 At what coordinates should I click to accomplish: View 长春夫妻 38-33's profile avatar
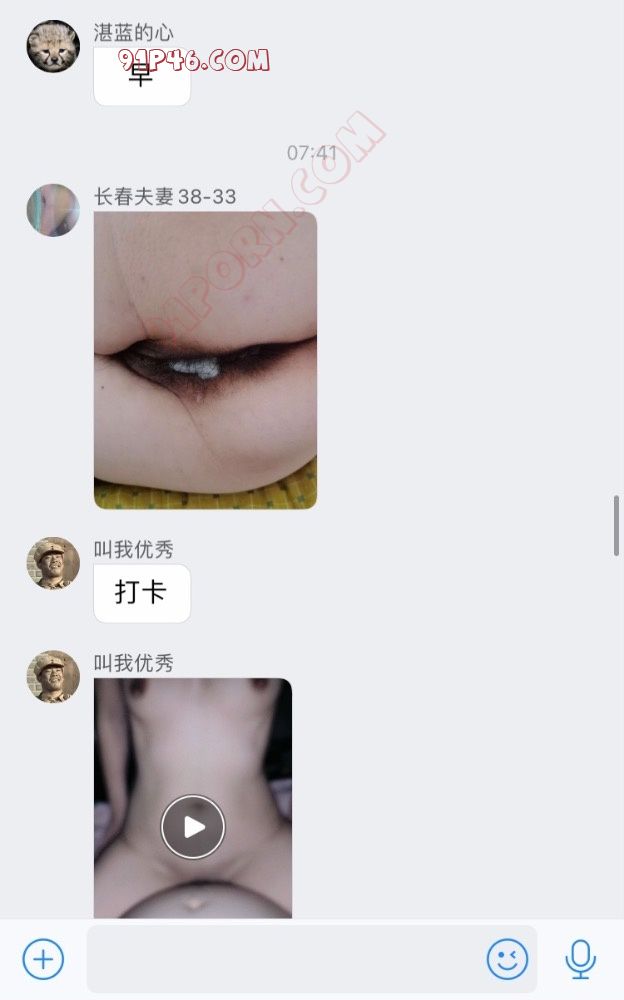tap(53, 210)
